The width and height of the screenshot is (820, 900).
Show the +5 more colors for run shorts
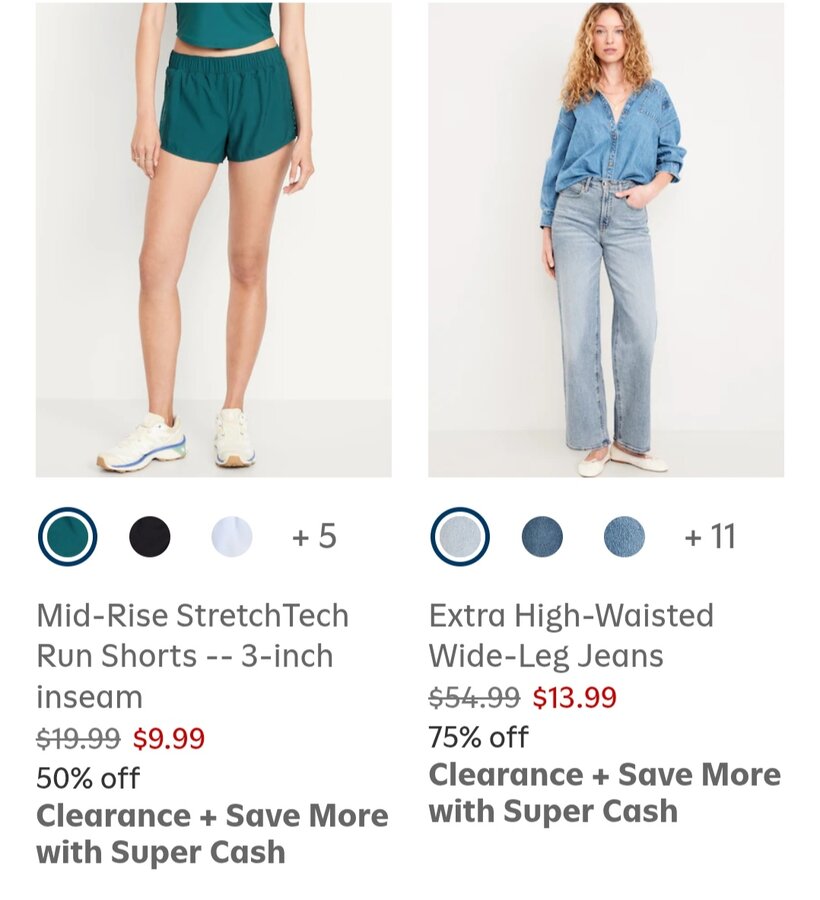(x=314, y=537)
